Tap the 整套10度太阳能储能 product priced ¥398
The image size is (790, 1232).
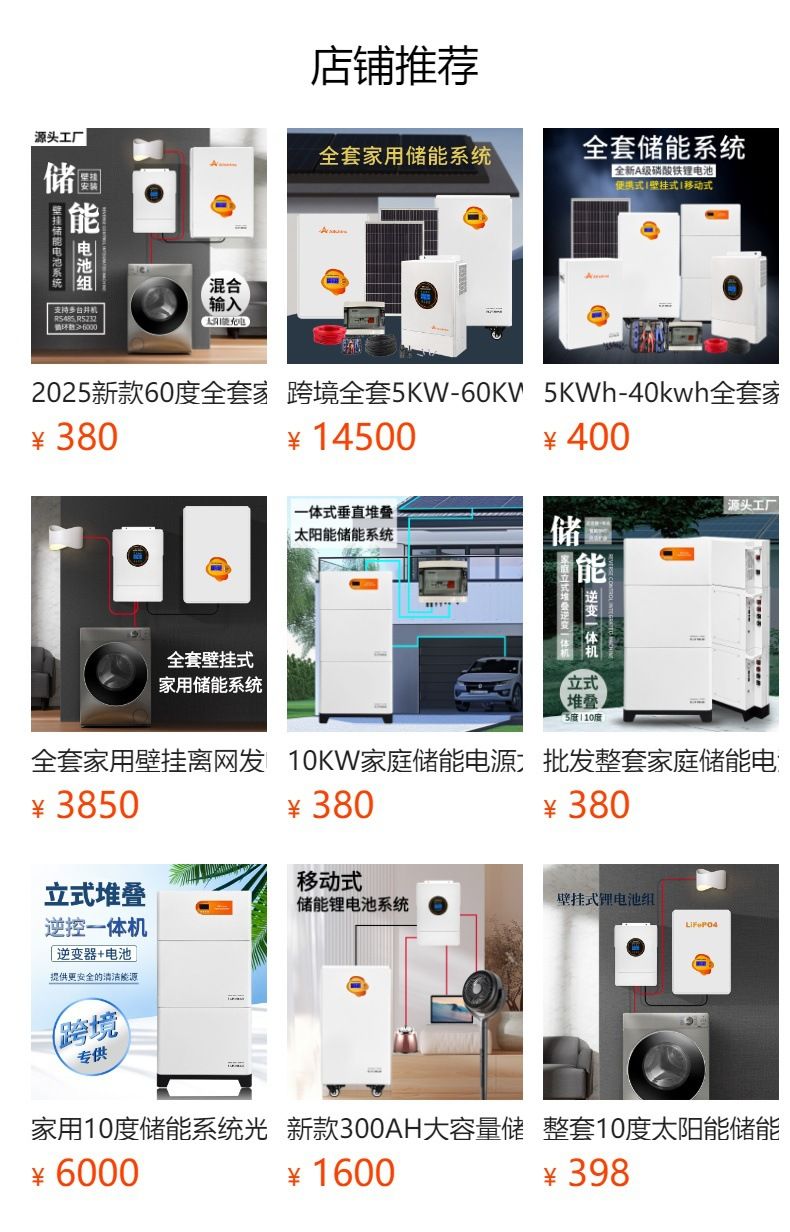[661, 1028]
